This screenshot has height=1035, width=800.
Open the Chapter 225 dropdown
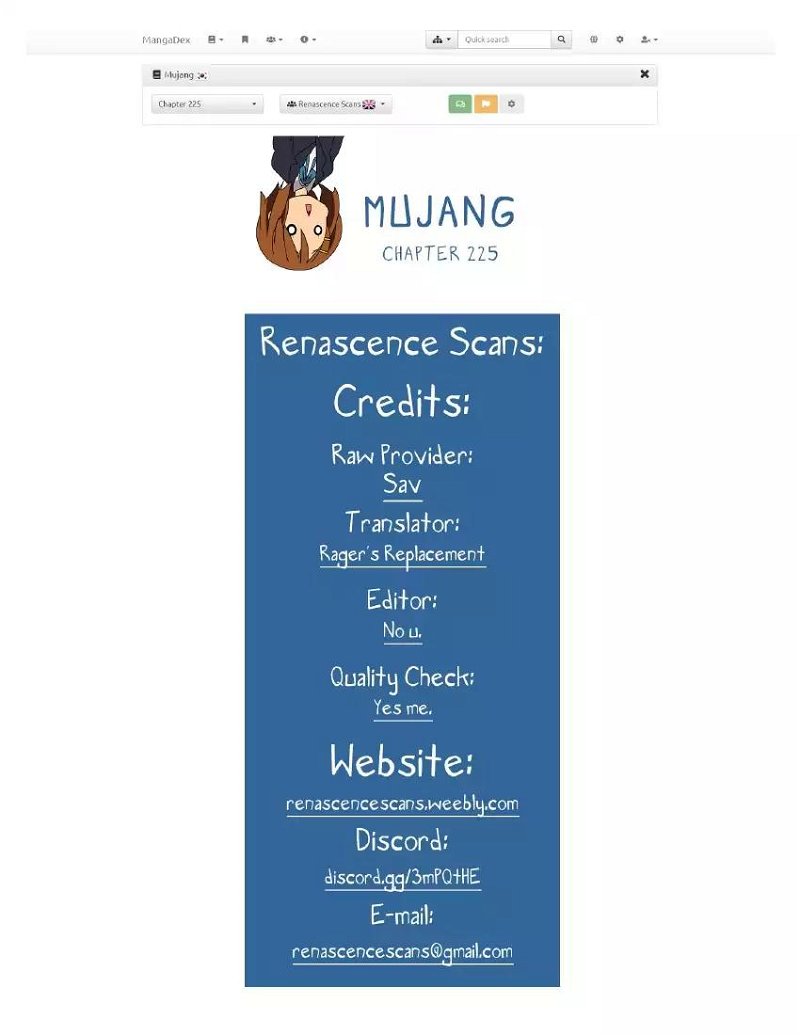coord(207,104)
